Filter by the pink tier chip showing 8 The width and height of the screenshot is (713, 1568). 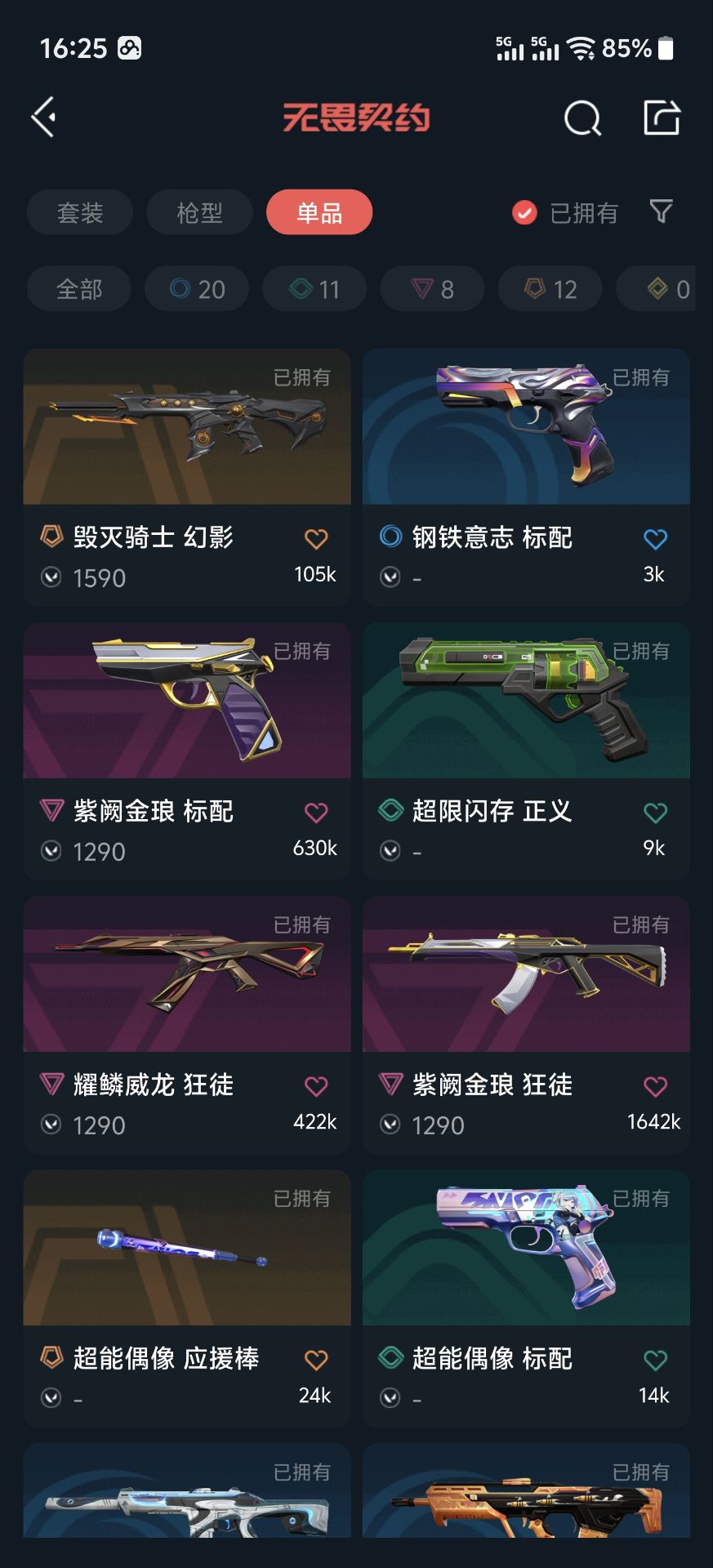tap(432, 288)
